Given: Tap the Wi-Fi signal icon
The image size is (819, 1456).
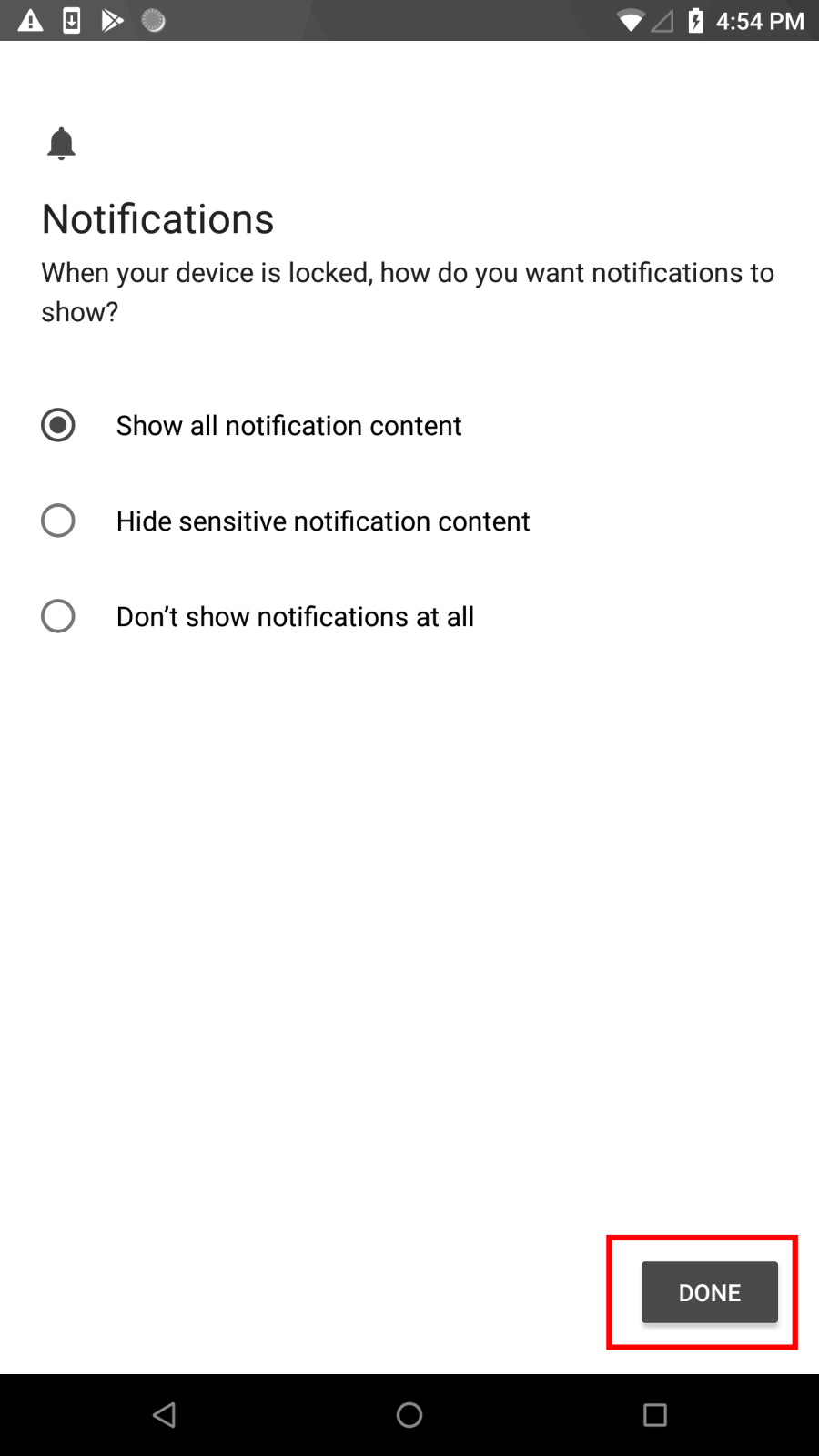Looking at the screenshot, I should tap(631, 20).
